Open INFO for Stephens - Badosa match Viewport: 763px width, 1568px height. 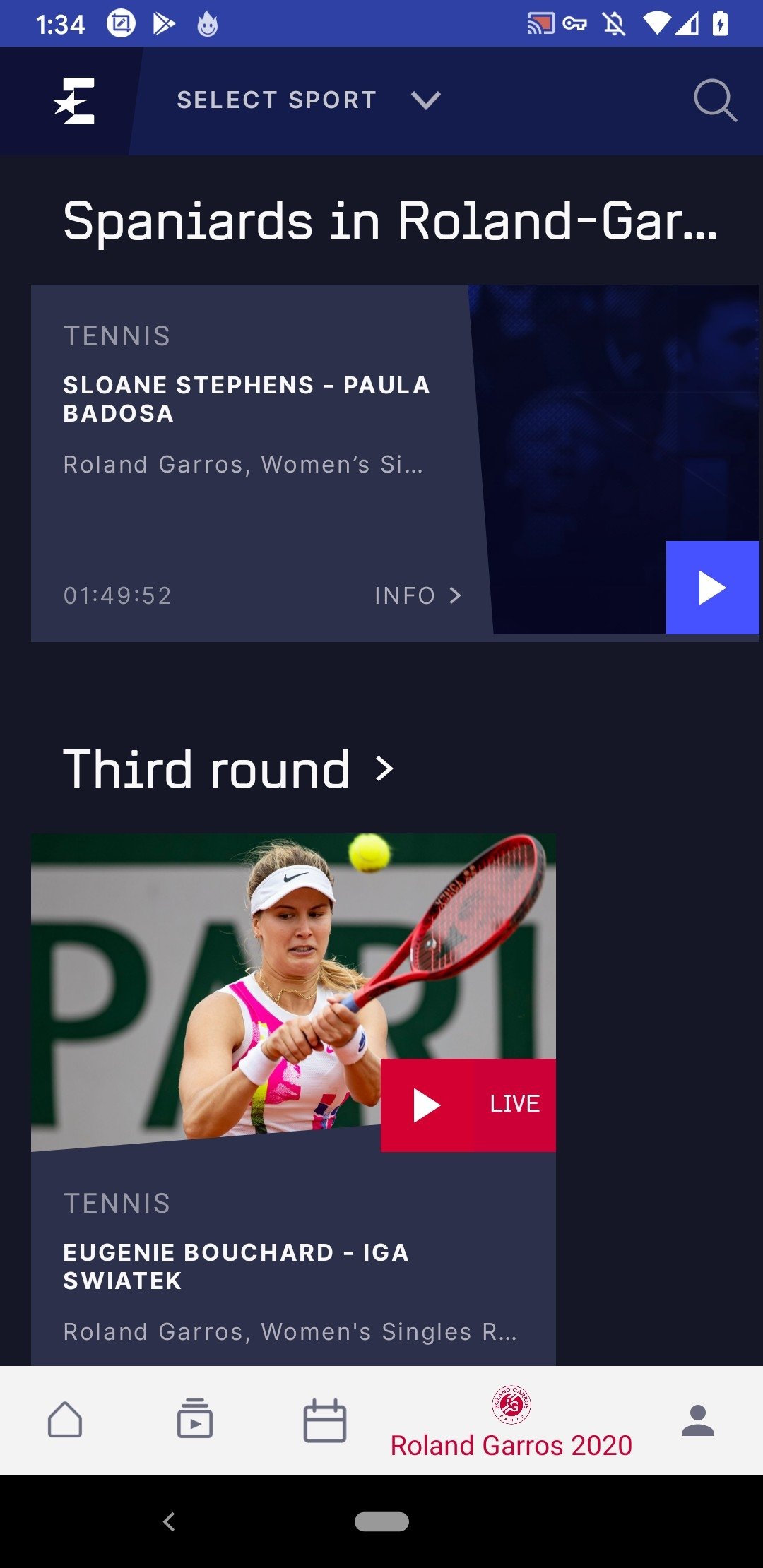coord(418,595)
